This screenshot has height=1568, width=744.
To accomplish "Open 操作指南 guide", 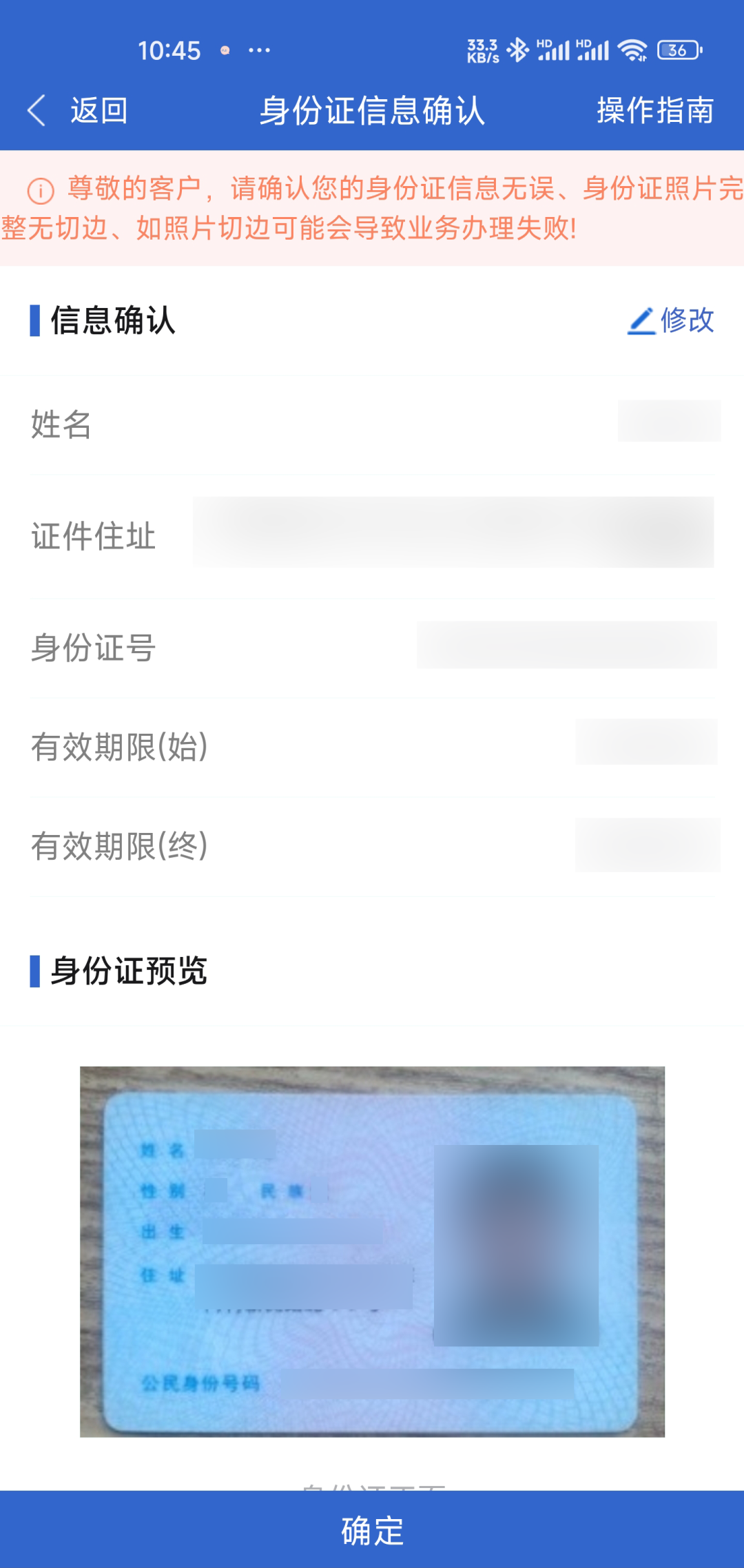I will (x=654, y=111).
